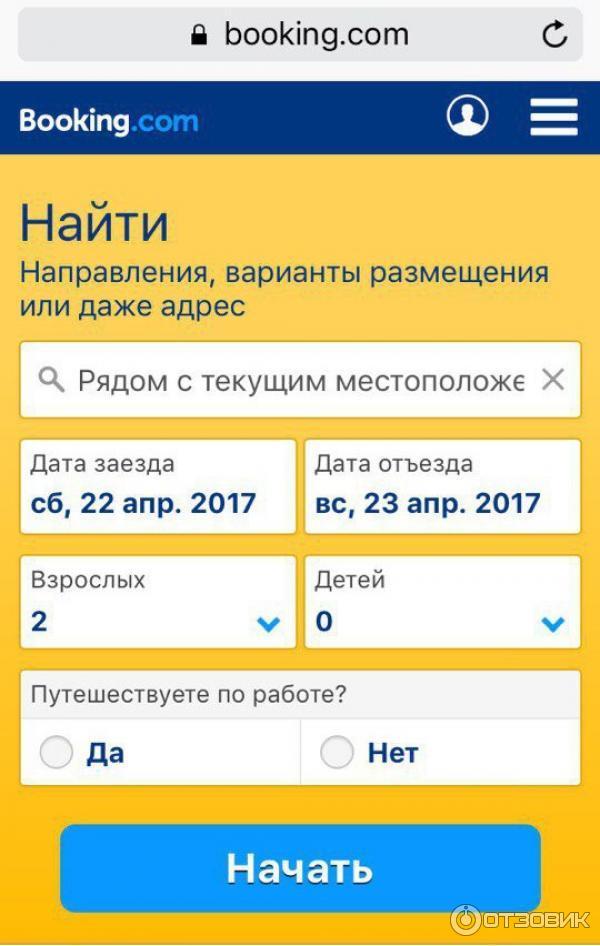The height and width of the screenshot is (946, 600).
Task: Tap the browser address bar
Action: click(x=300, y=35)
